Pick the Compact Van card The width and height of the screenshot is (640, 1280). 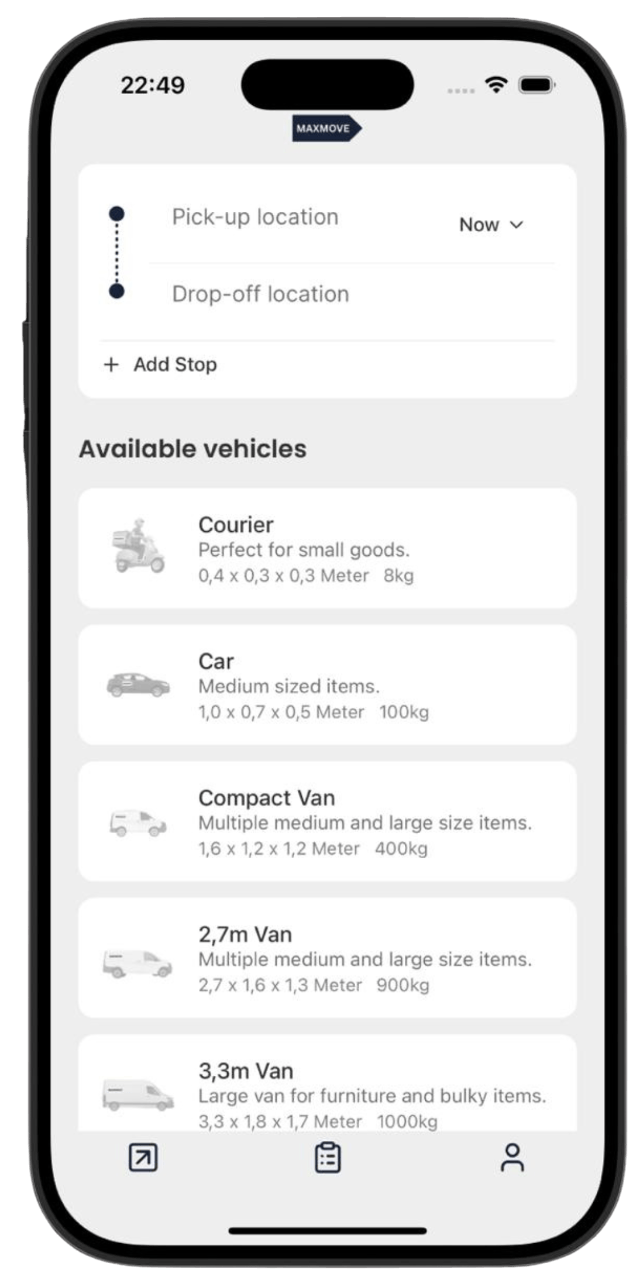tap(327, 821)
